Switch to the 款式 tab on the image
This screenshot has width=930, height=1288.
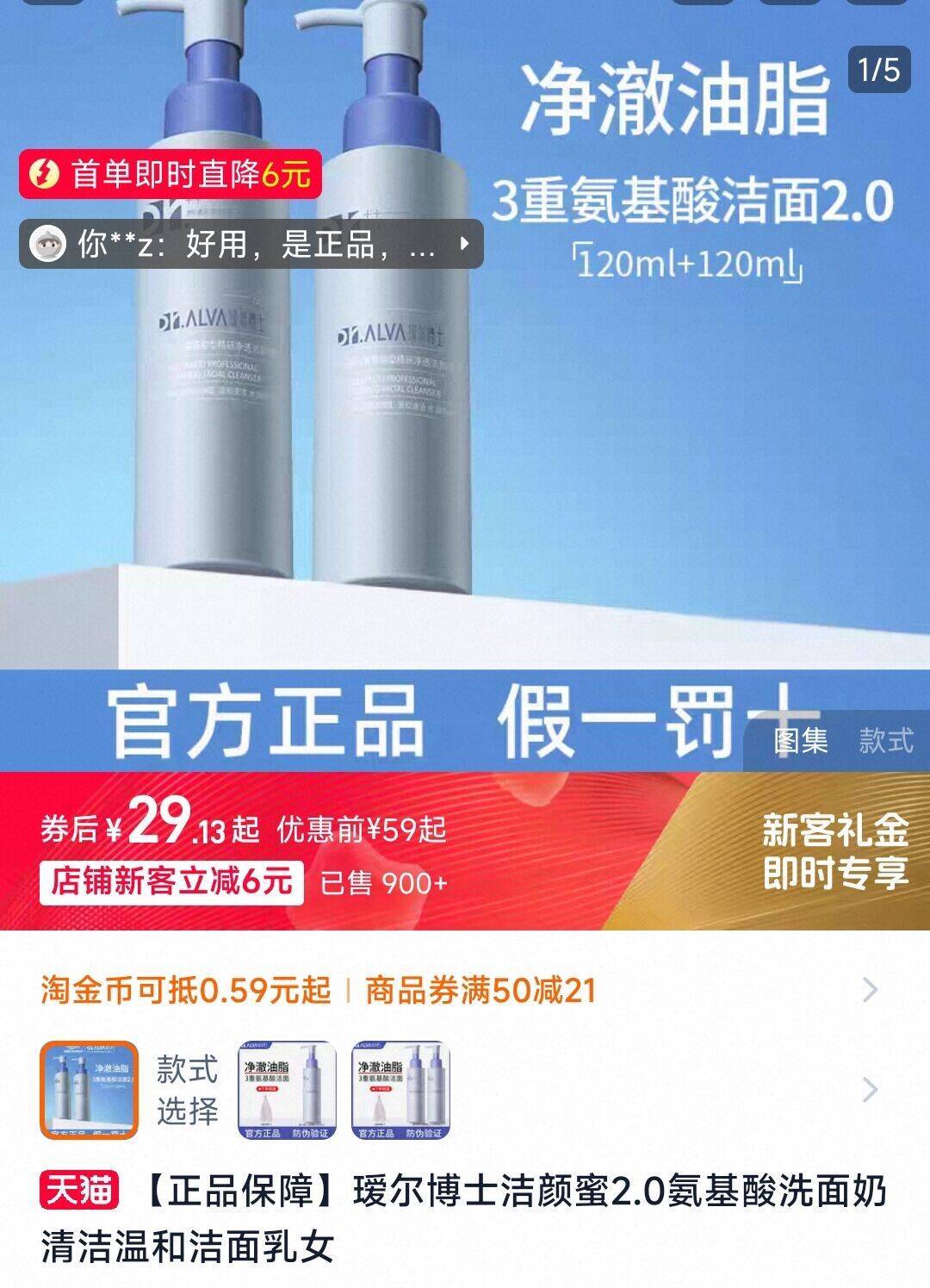pos(885,740)
